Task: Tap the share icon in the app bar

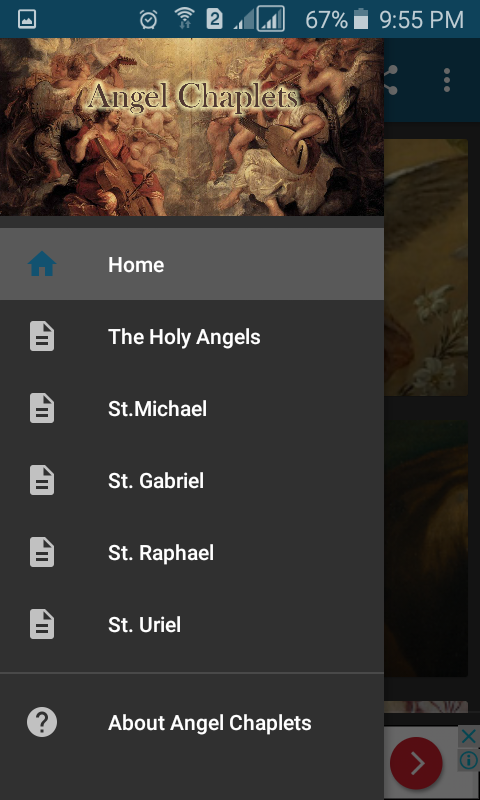Action: tap(391, 80)
